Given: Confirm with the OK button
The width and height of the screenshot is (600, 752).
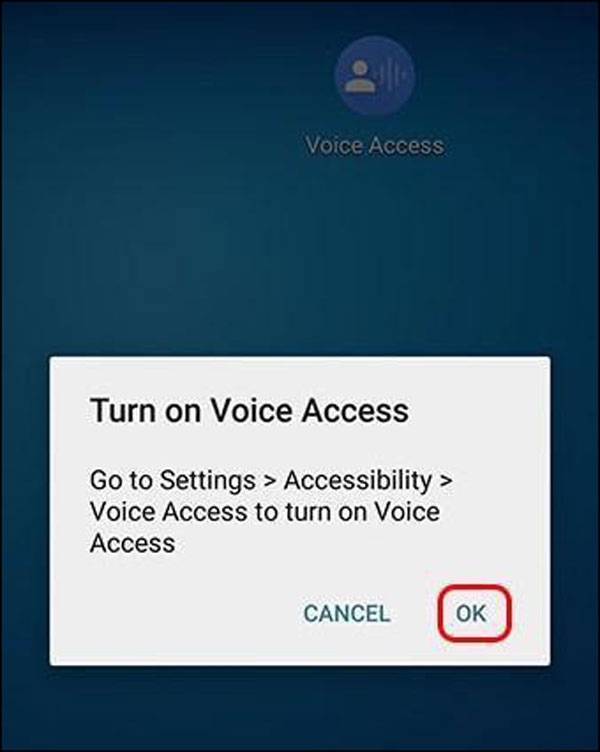Looking at the screenshot, I should coord(471,613).
